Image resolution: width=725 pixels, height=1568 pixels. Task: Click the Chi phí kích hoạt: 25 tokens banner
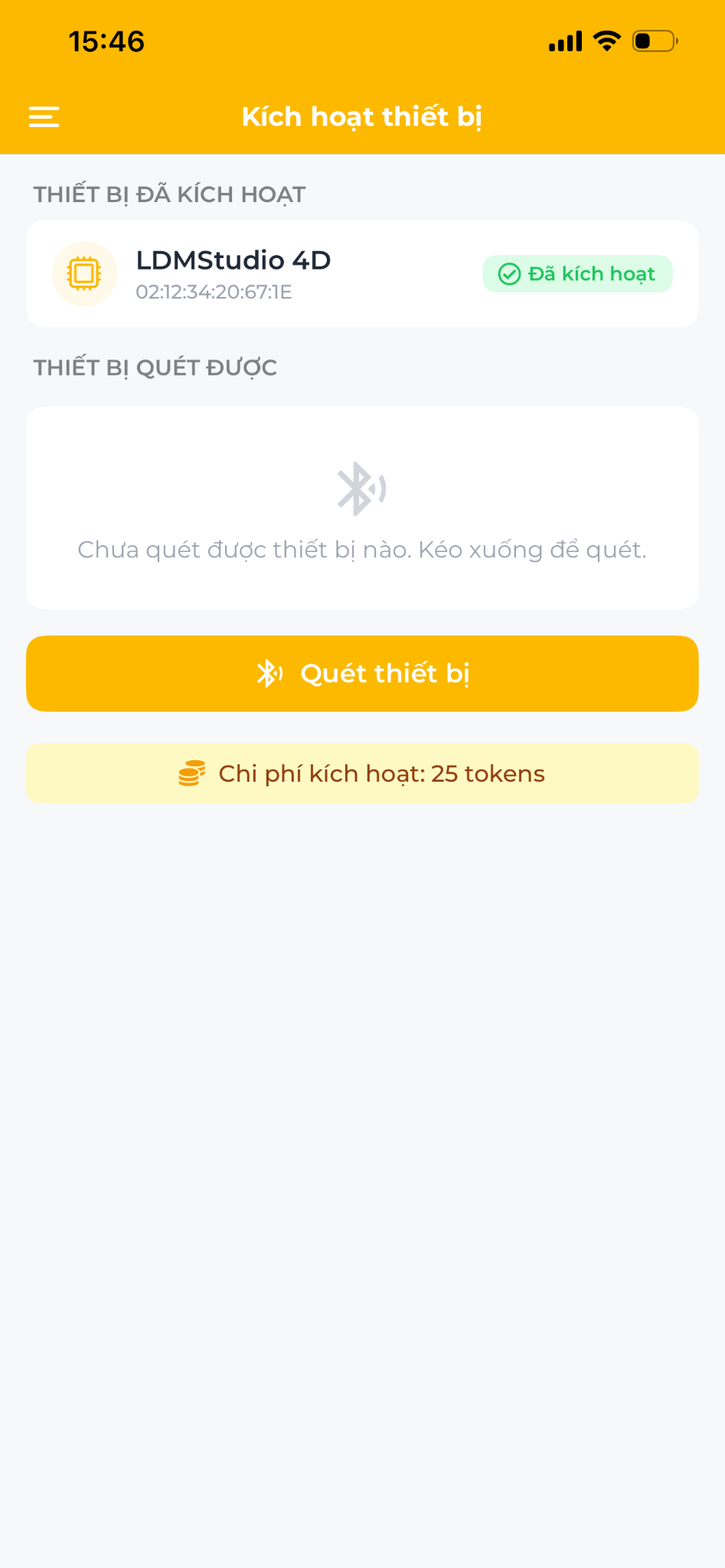(x=362, y=773)
